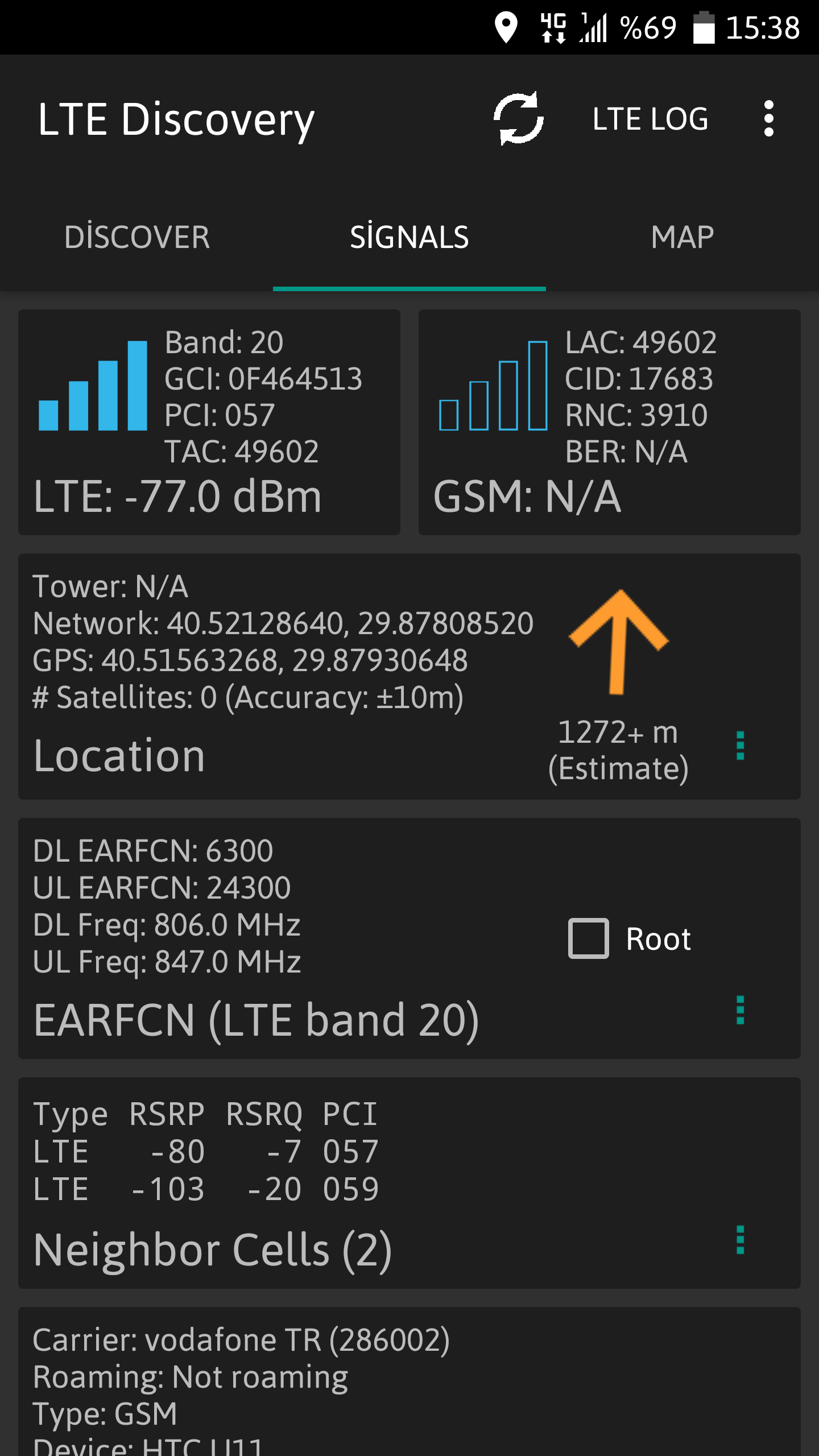This screenshot has height=1456, width=819.
Task: Switch to the Discover tab
Action: [136, 237]
